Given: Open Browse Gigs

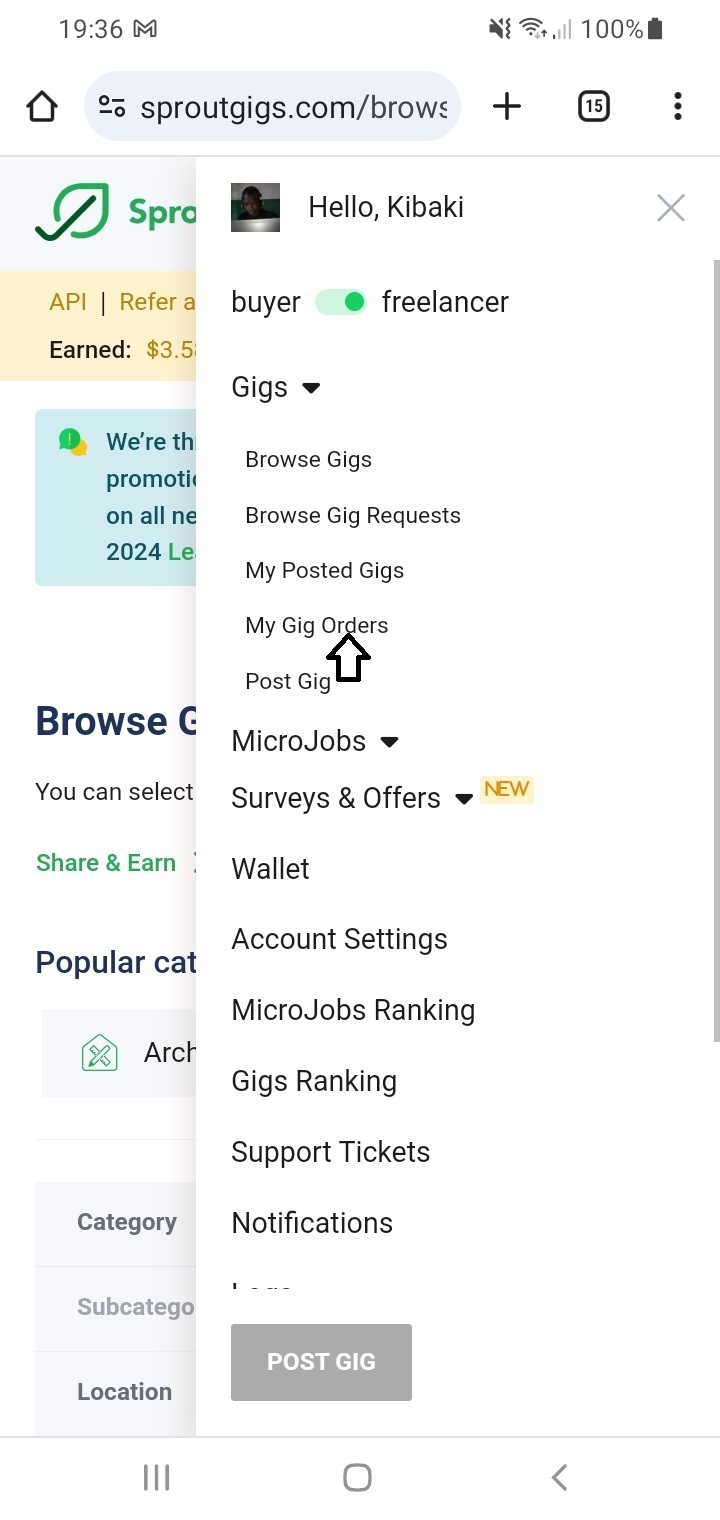Looking at the screenshot, I should pos(308,460).
